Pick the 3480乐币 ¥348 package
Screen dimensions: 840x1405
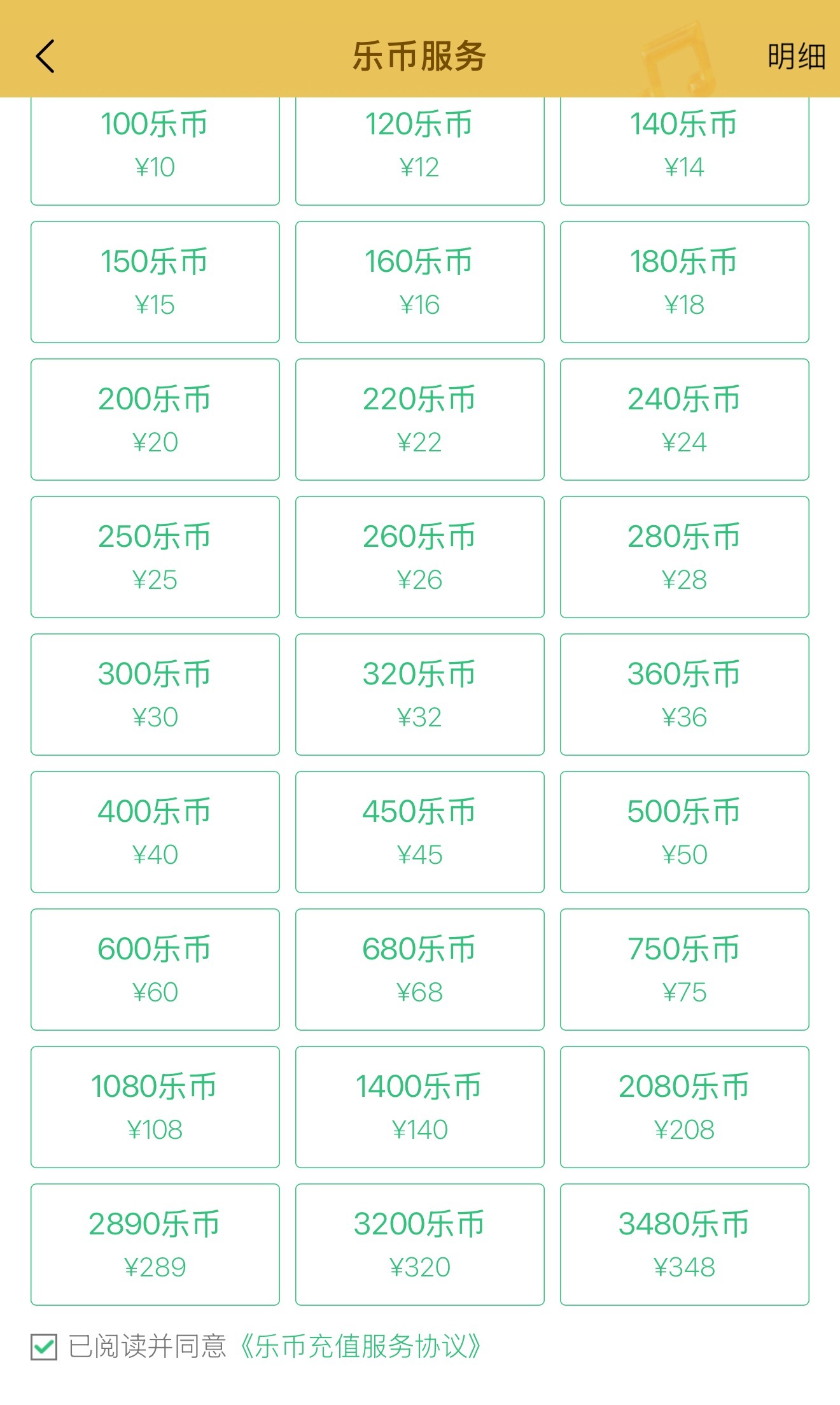[685, 1245]
